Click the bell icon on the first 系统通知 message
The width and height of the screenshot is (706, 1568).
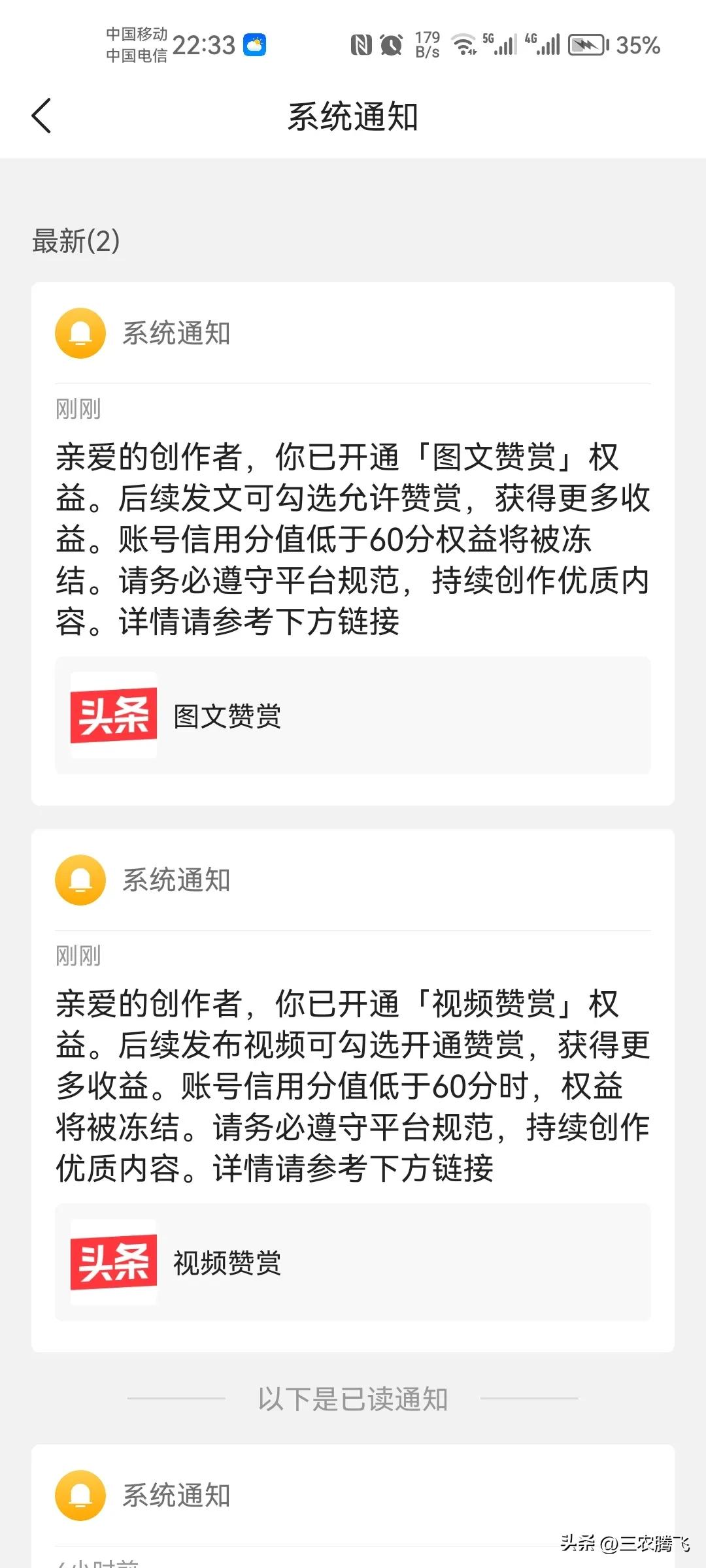tap(80, 333)
